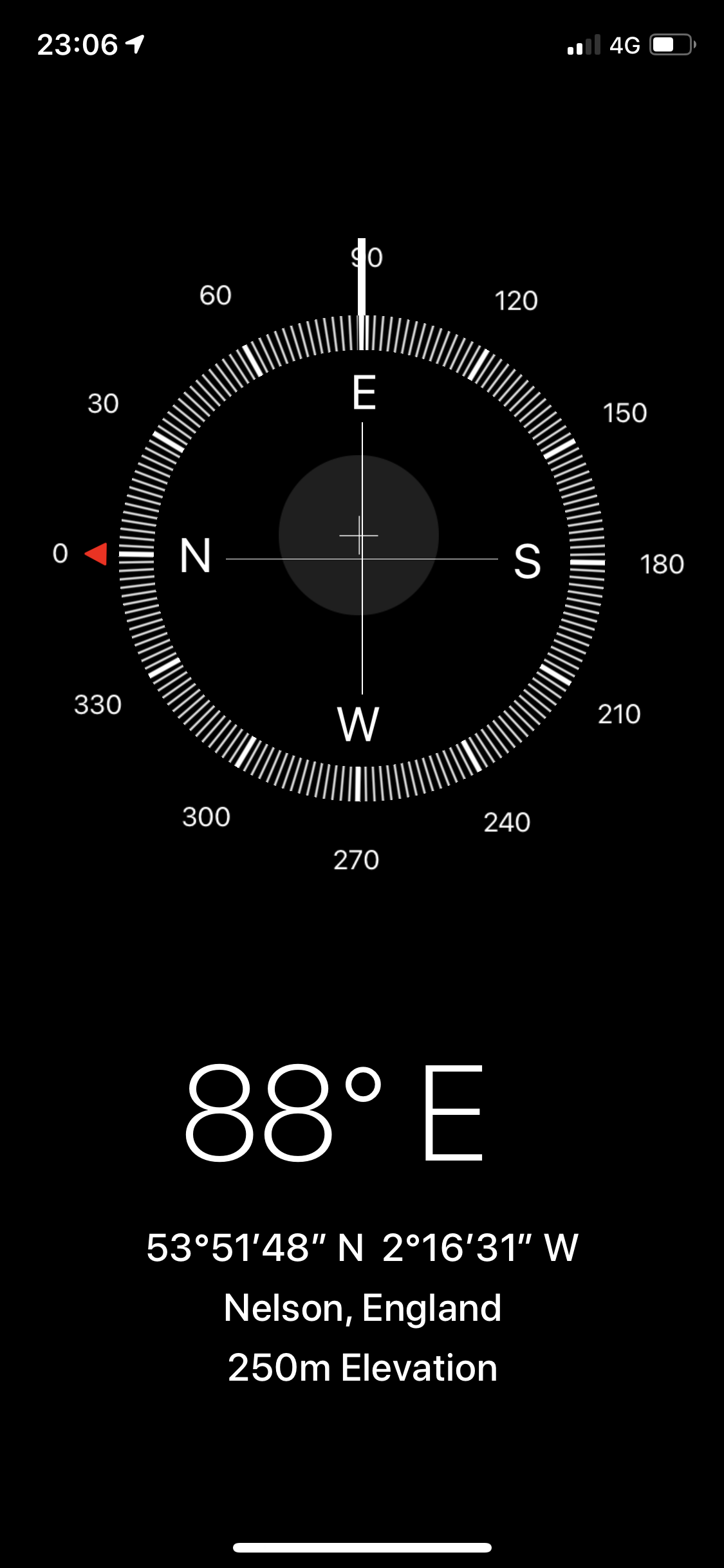Open the 53°51′48″ N coordinates in Maps

tap(362, 1247)
